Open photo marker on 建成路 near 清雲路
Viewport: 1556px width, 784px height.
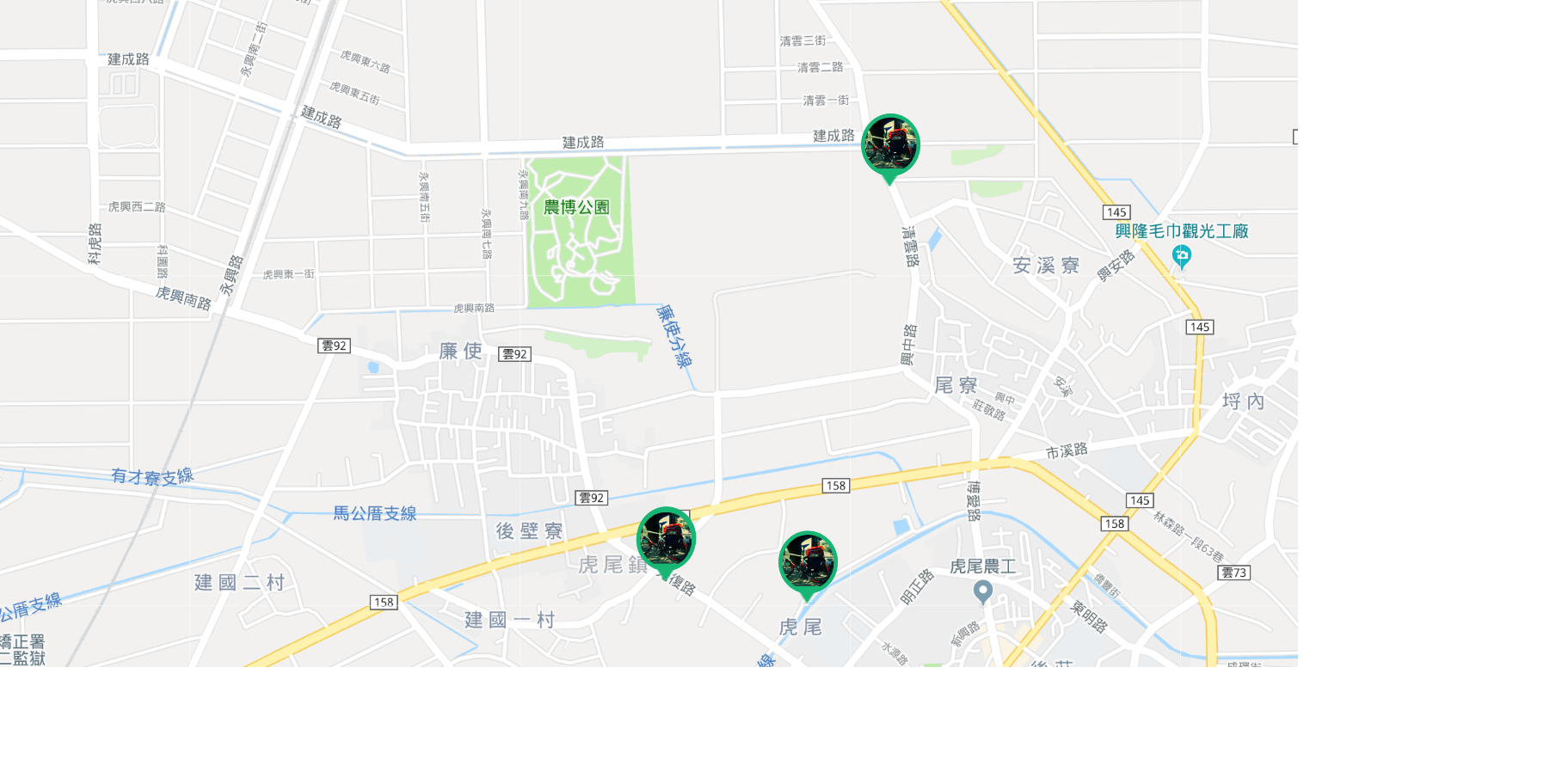890,144
